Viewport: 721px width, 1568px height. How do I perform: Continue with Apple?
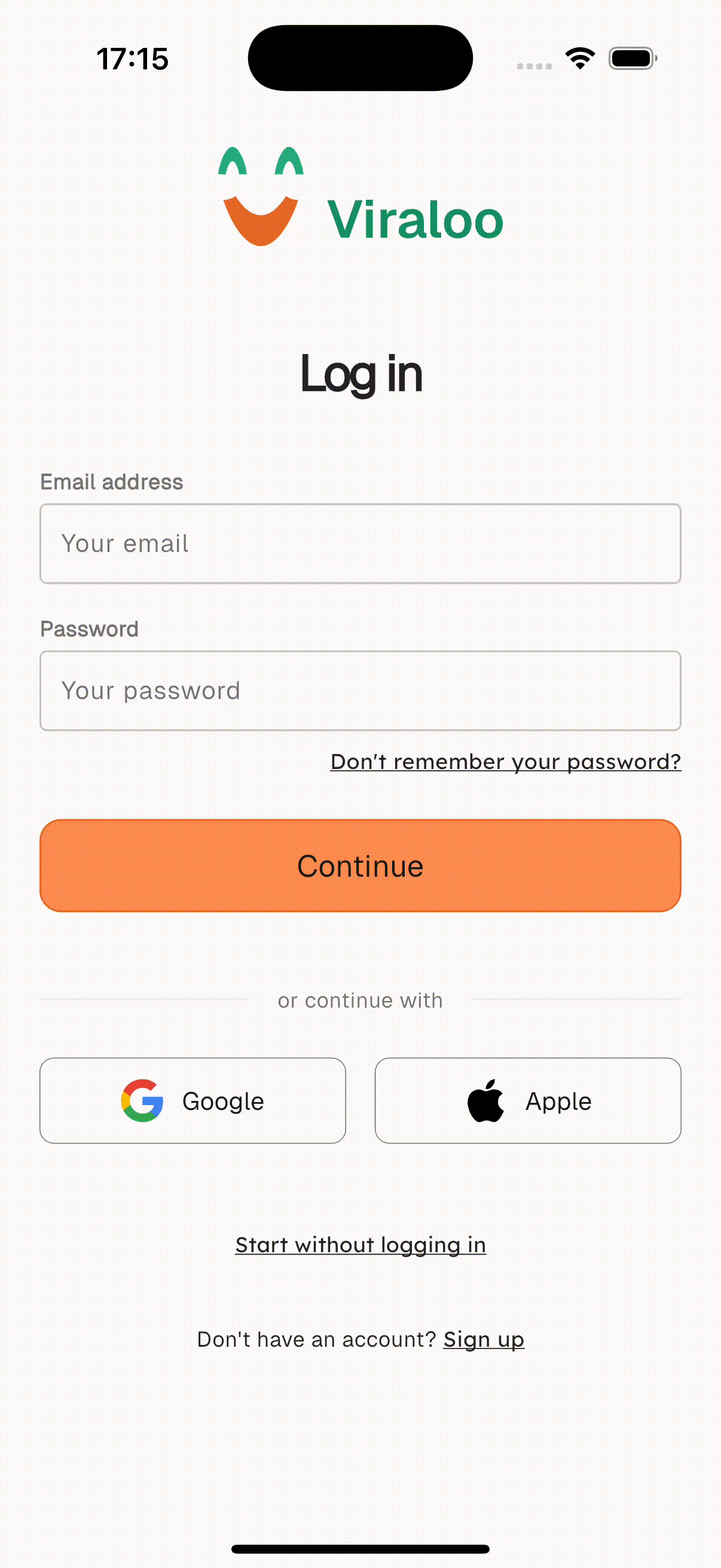tap(528, 1100)
